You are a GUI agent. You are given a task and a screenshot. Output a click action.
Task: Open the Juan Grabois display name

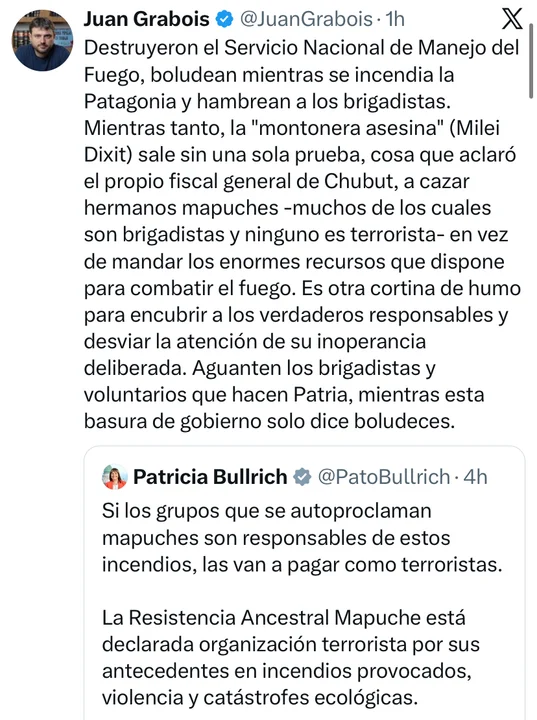[147, 19]
